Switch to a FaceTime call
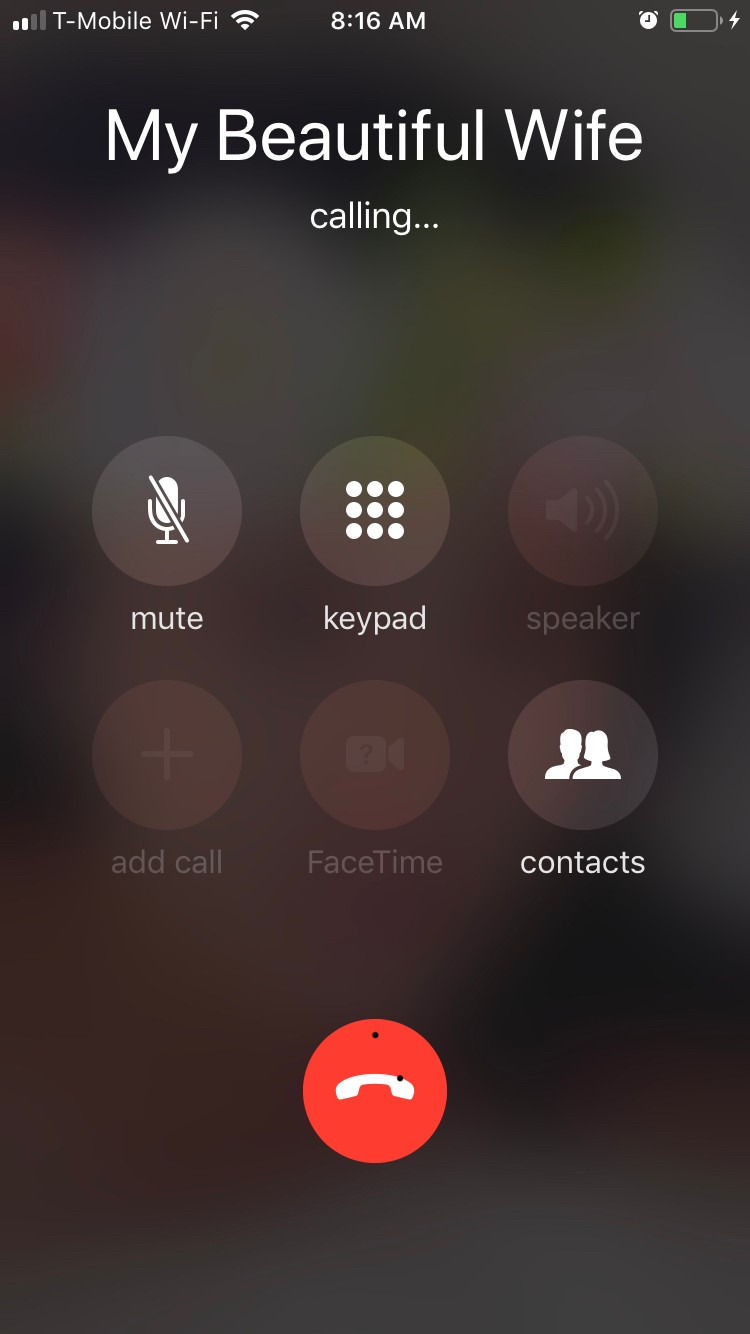This screenshot has height=1334, width=750. (x=375, y=755)
